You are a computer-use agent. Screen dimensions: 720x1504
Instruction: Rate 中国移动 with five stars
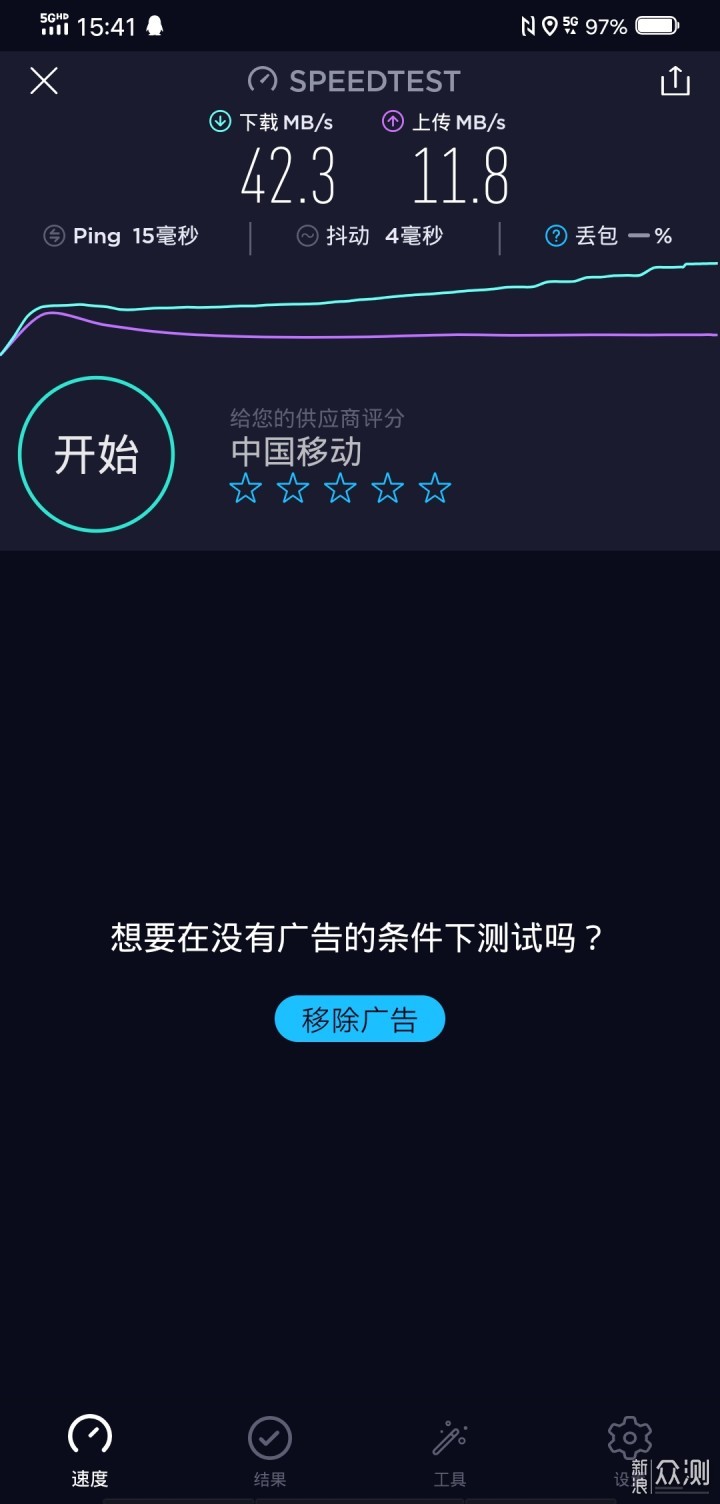(x=435, y=489)
